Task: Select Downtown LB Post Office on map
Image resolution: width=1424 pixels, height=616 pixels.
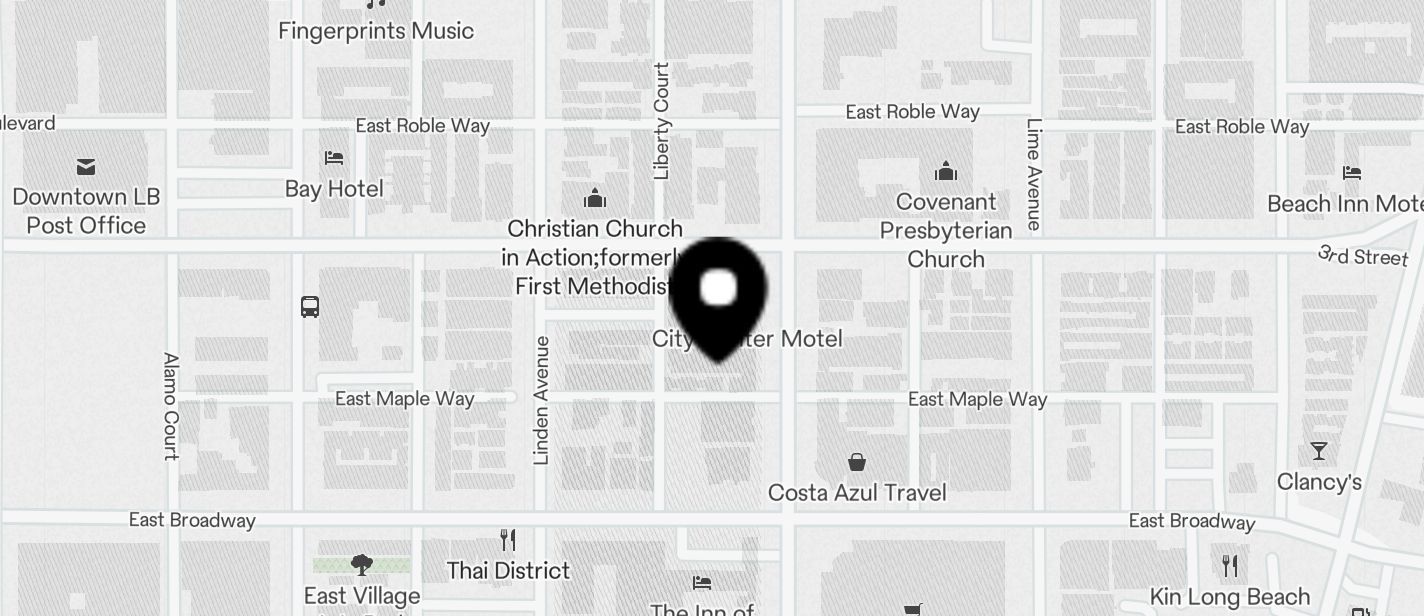Action: click(86, 166)
